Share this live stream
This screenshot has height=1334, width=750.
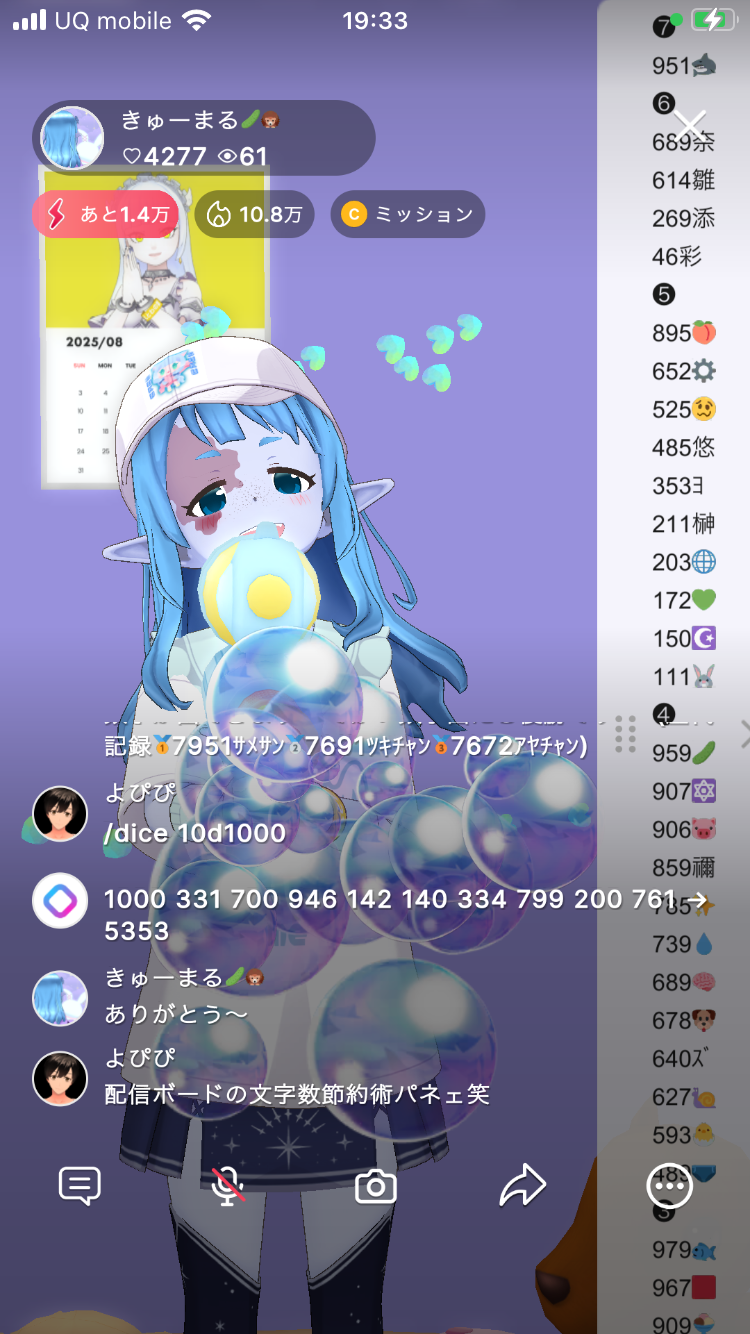(x=523, y=1186)
